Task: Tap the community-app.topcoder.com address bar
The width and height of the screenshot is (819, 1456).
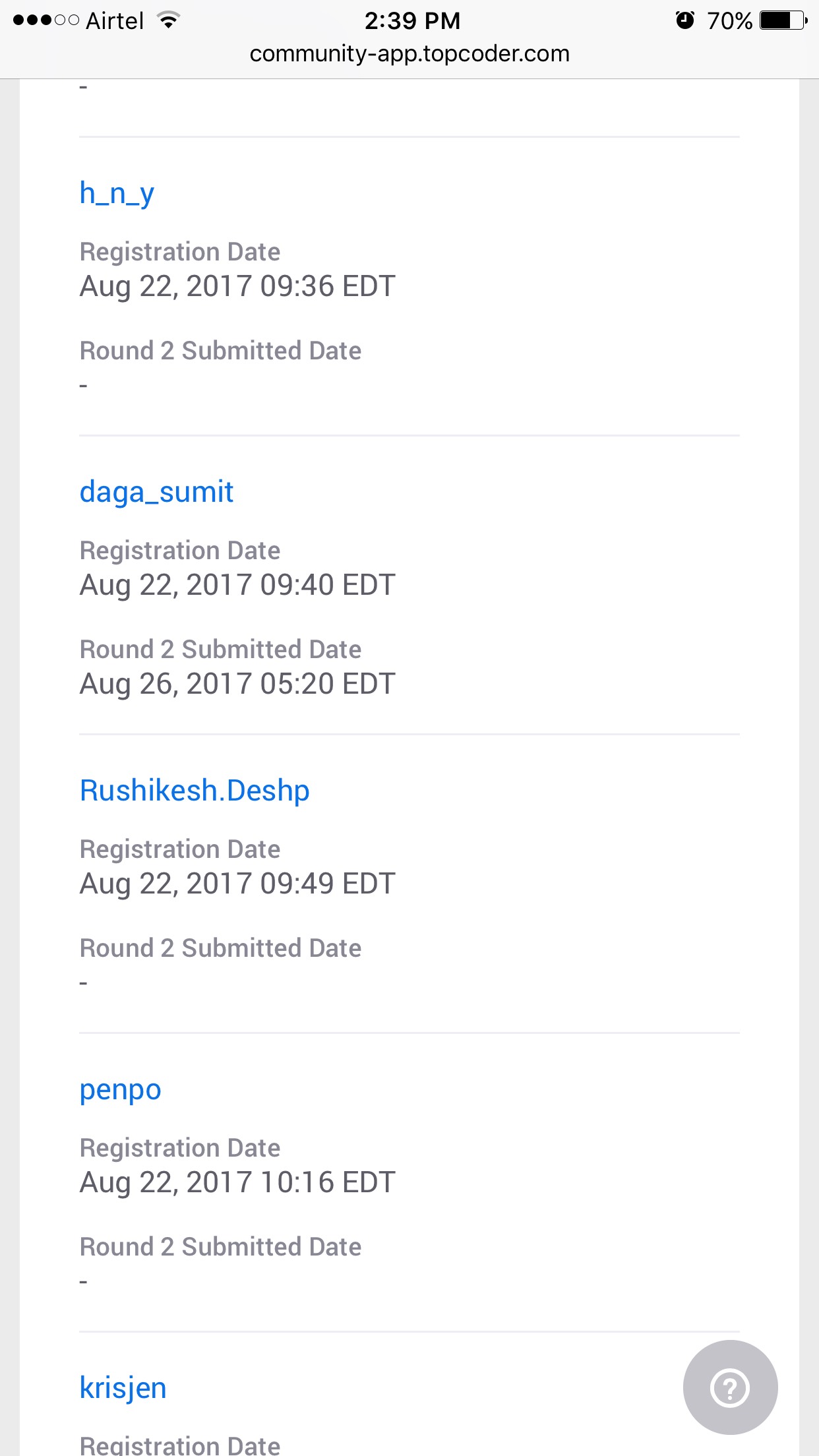Action: click(409, 54)
